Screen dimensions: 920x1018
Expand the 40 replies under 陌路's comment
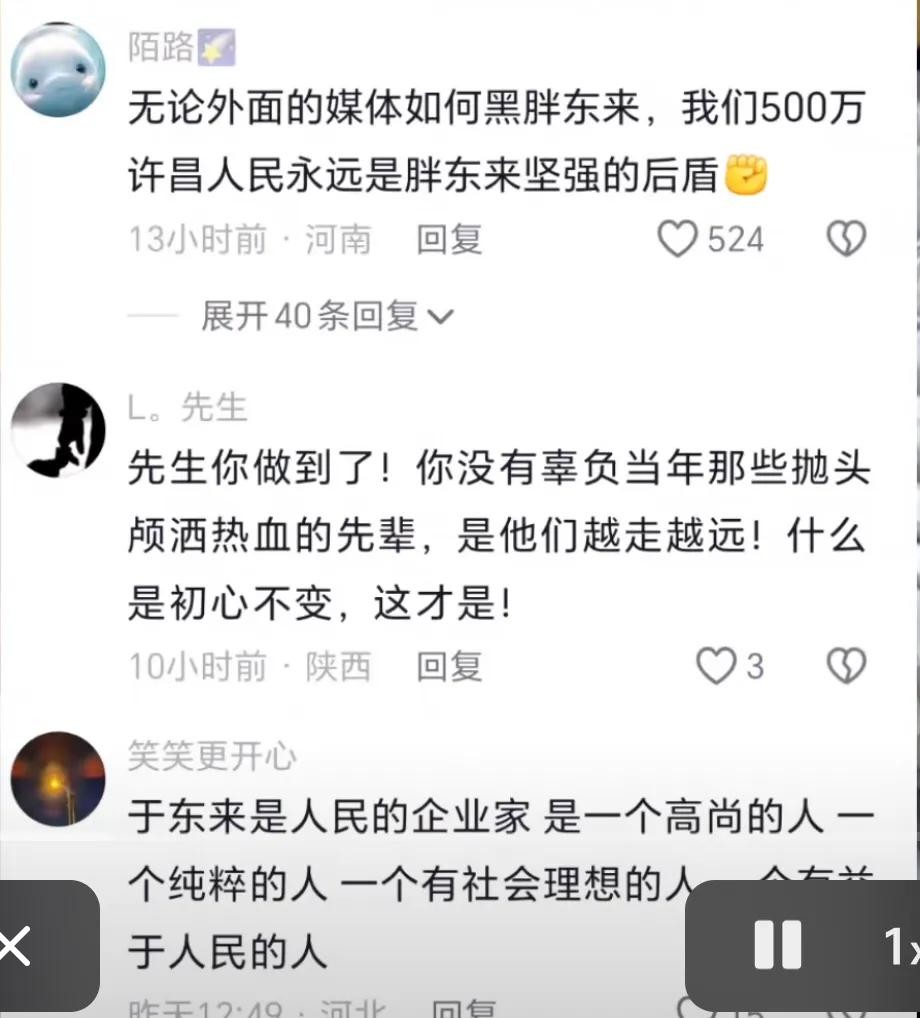point(326,317)
